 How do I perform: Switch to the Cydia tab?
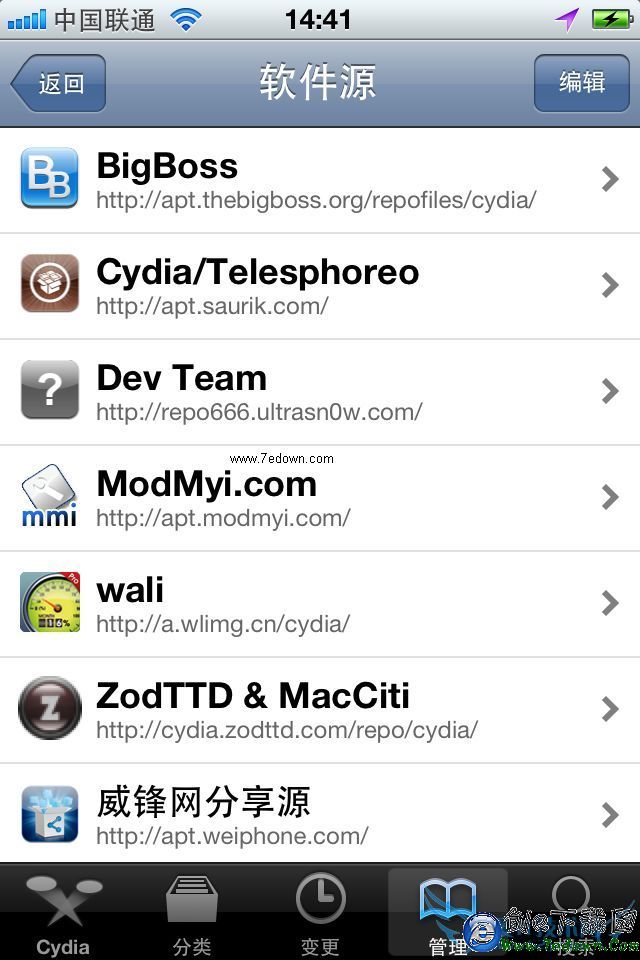tap(64, 912)
